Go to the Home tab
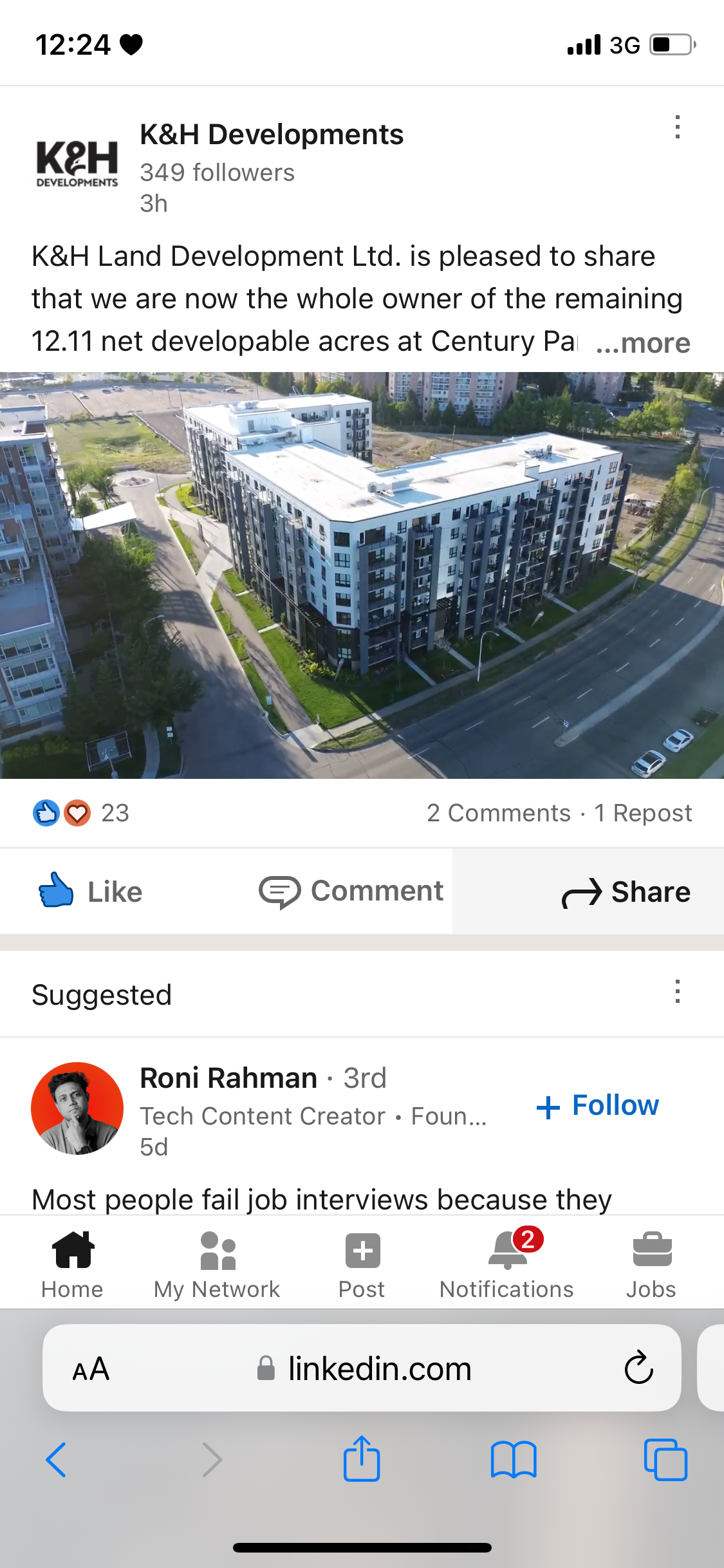 (72, 1265)
